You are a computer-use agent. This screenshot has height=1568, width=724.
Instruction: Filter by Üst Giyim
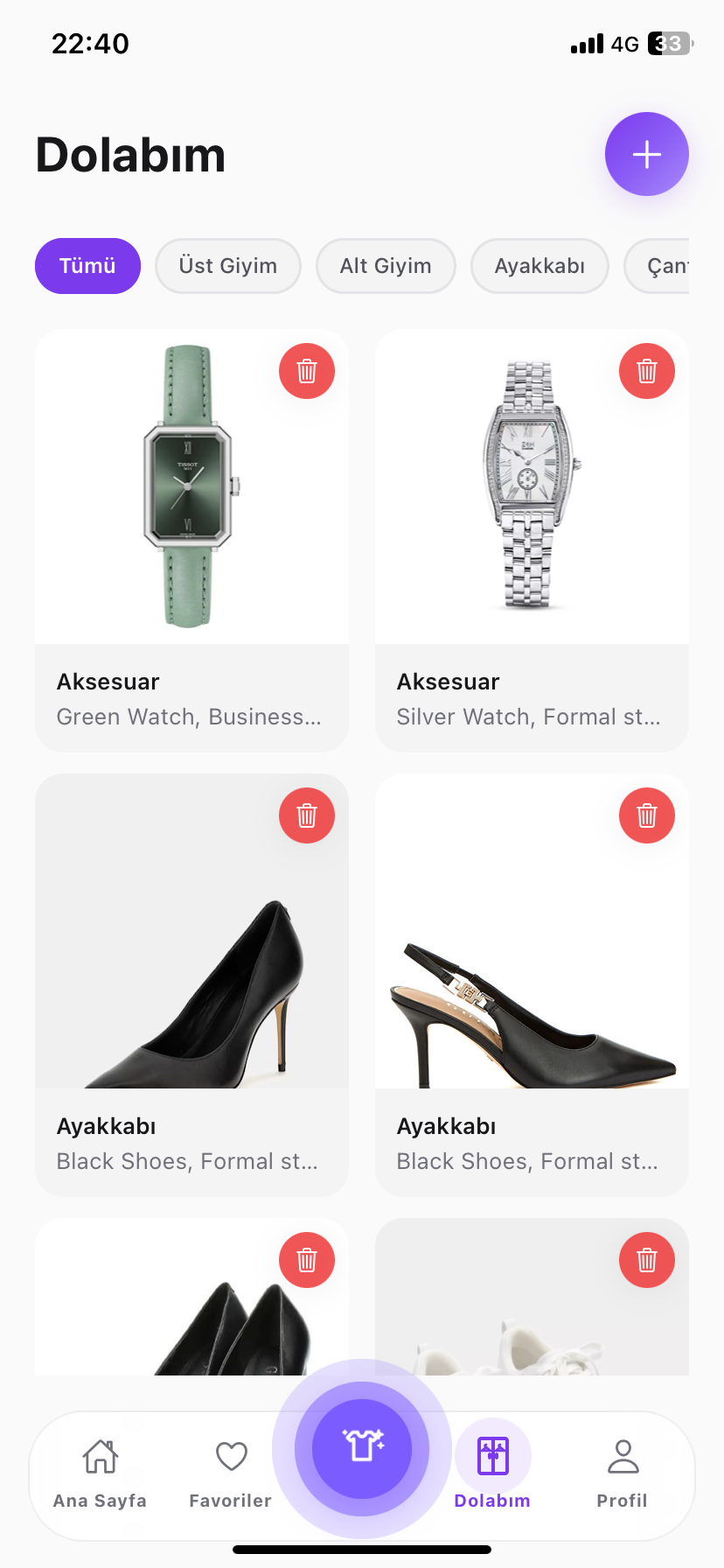pos(227,266)
